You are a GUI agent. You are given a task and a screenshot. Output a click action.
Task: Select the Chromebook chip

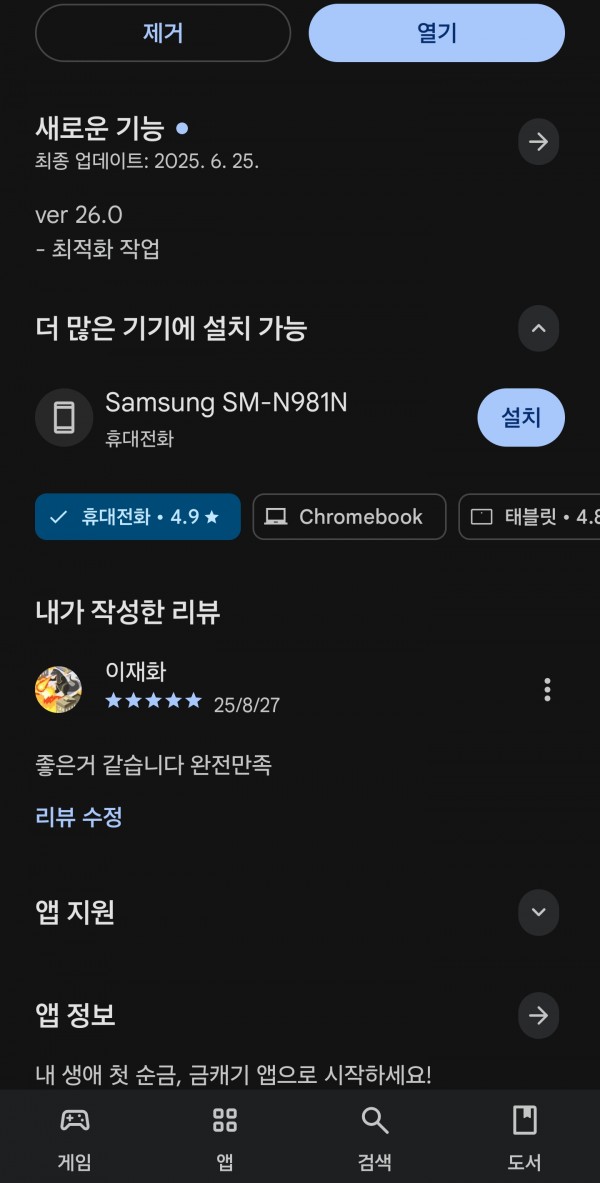349,517
